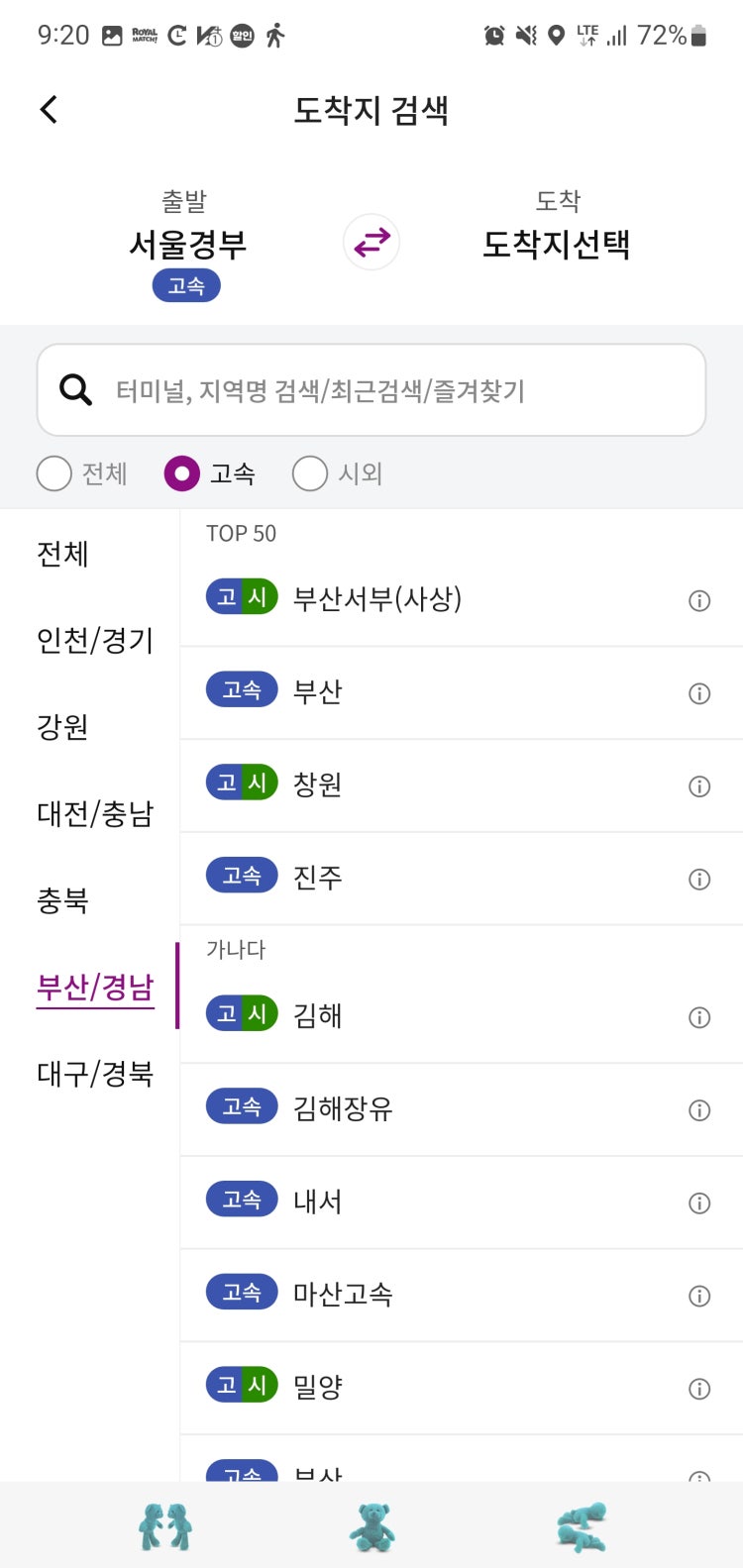Pick 내서 terminal

462,1202
